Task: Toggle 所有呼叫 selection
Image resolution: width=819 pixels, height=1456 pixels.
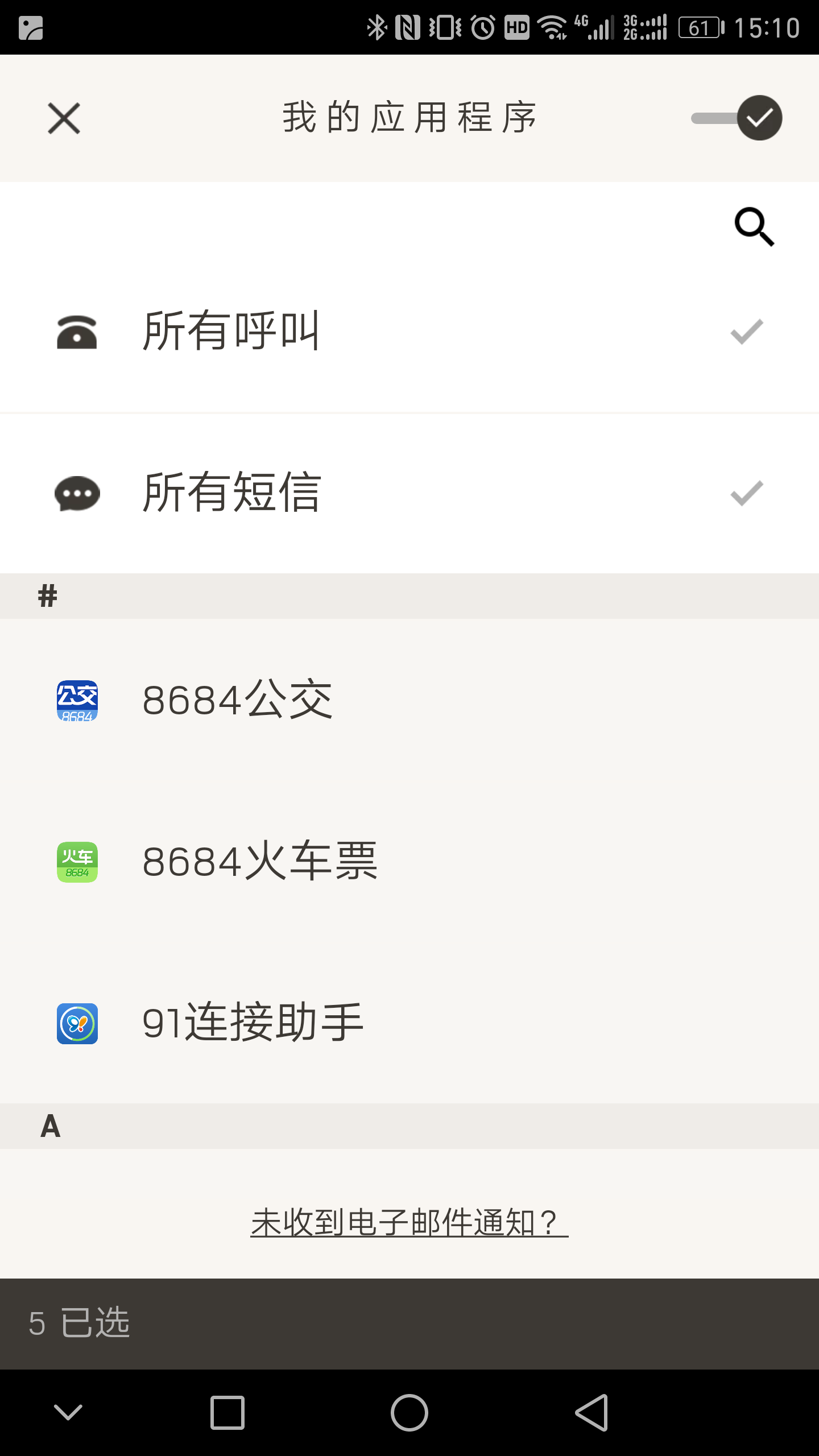Action: [x=409, y=332]
